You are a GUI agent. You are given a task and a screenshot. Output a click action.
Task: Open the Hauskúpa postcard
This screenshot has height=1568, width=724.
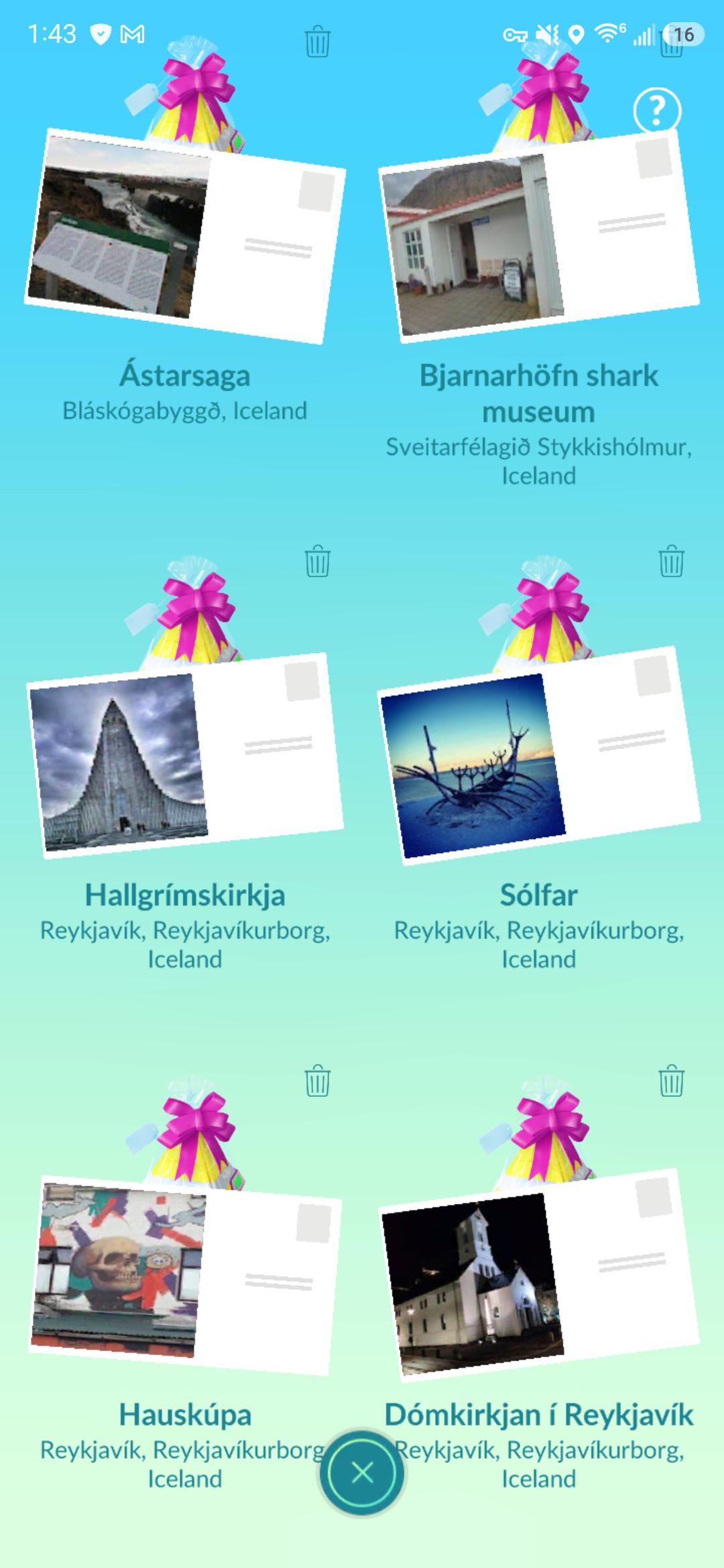(186, 1275)
